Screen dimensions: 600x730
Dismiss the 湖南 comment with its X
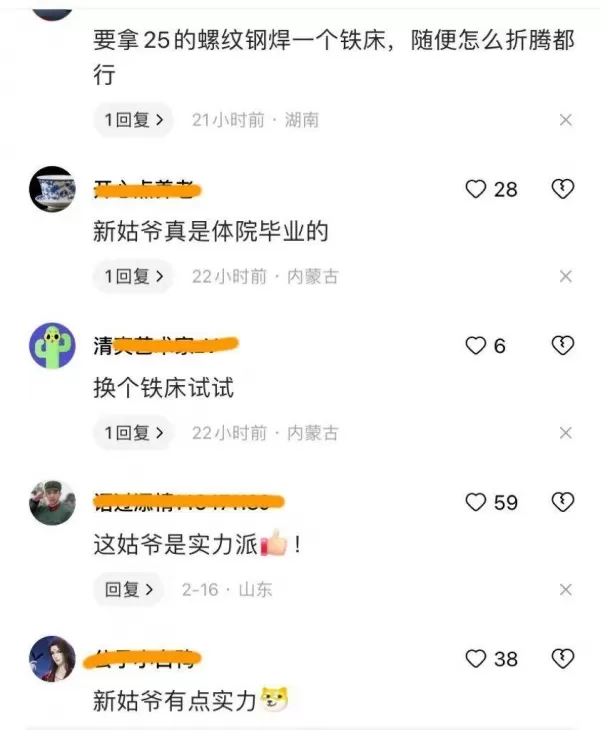pos(565,120)
